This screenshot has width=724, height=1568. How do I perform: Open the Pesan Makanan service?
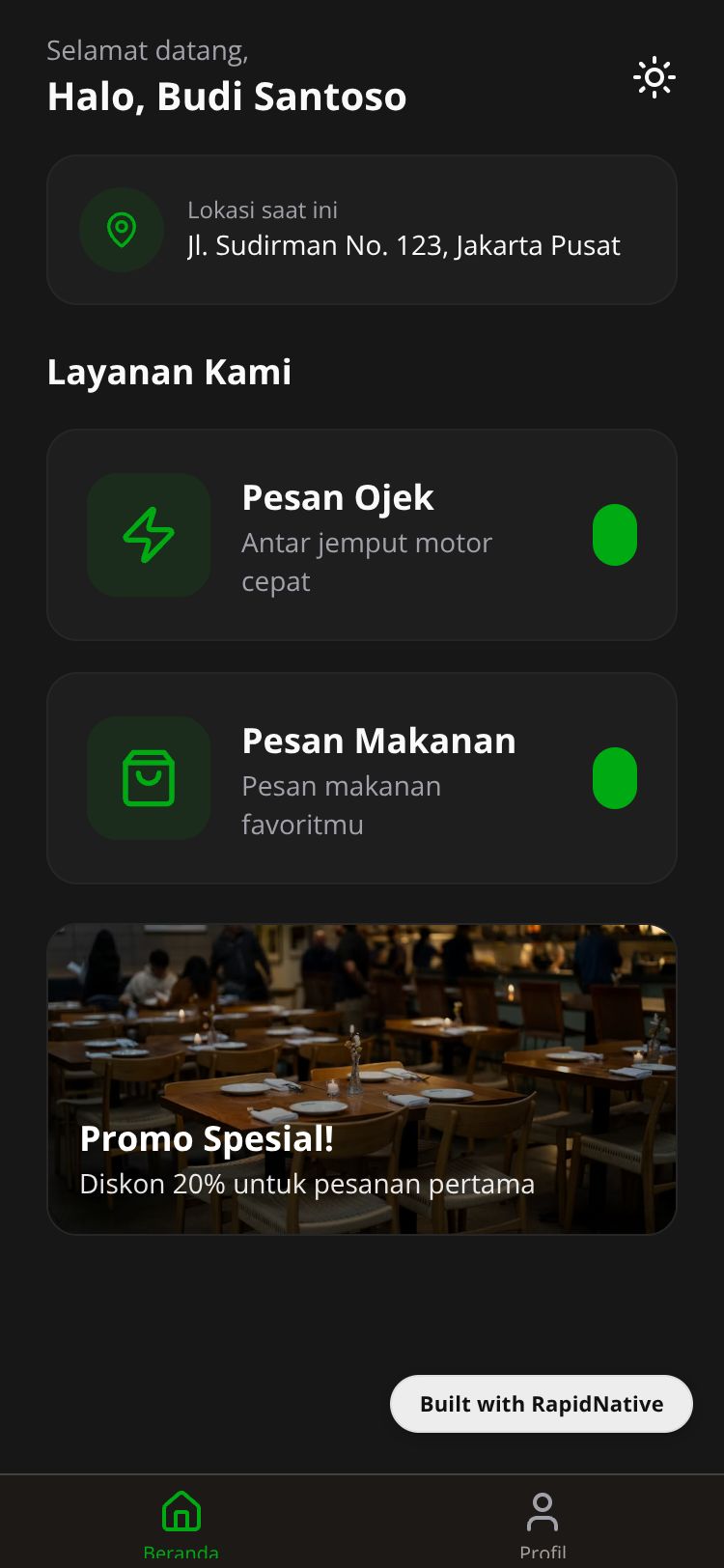pyautogui.click(x=362, y=778)
